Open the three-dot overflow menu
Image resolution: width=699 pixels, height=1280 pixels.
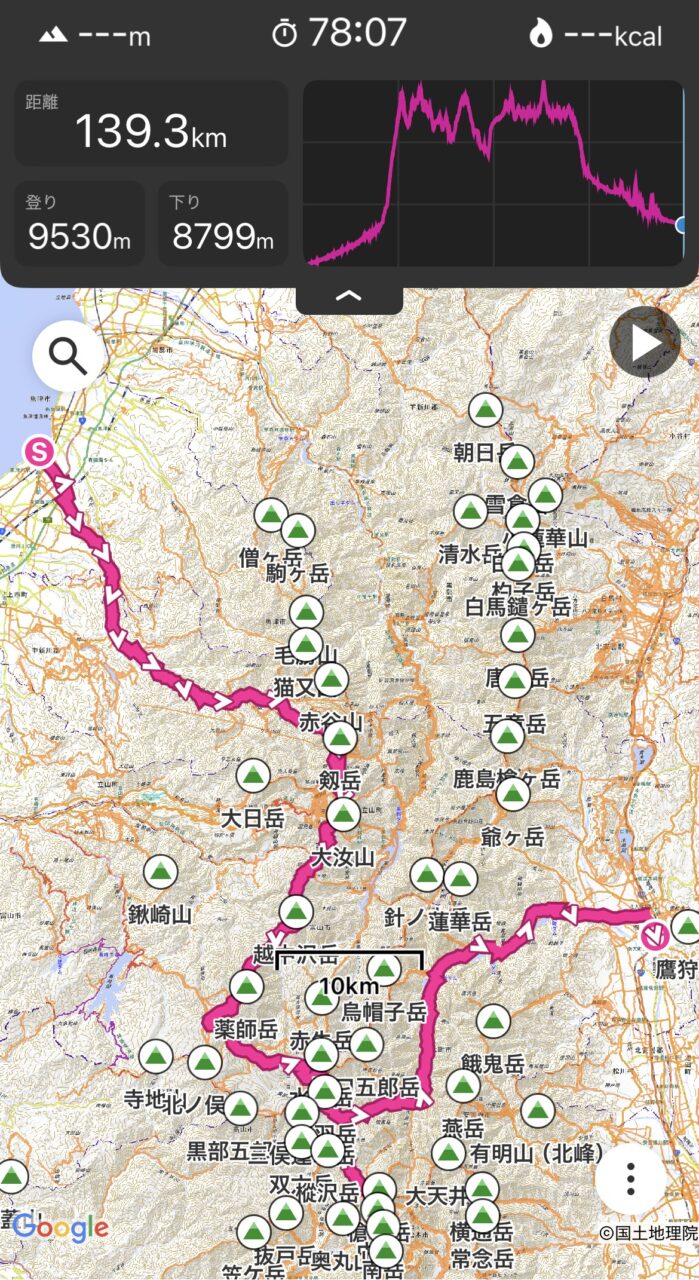coord(630,1178)
